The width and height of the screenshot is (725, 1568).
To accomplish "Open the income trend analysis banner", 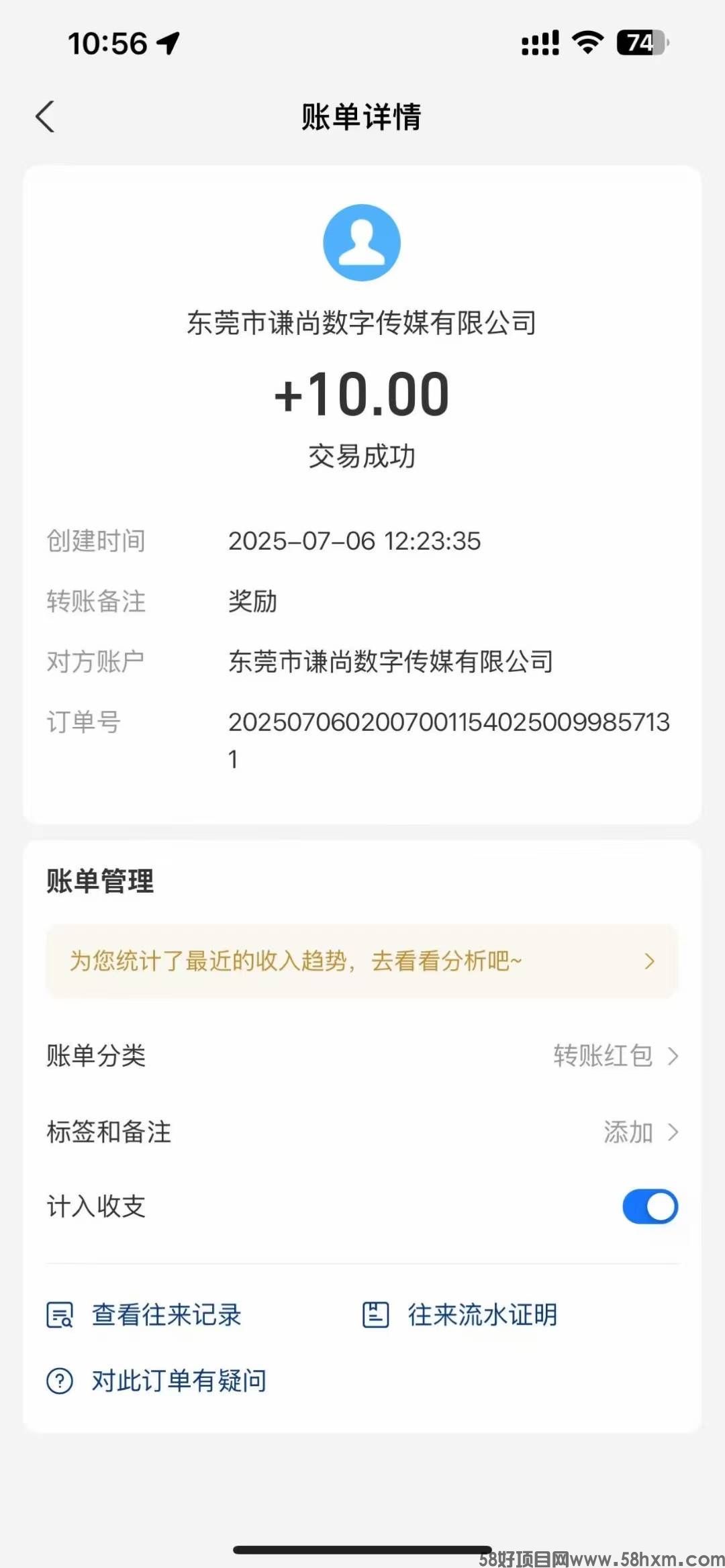I will point(362,961).
